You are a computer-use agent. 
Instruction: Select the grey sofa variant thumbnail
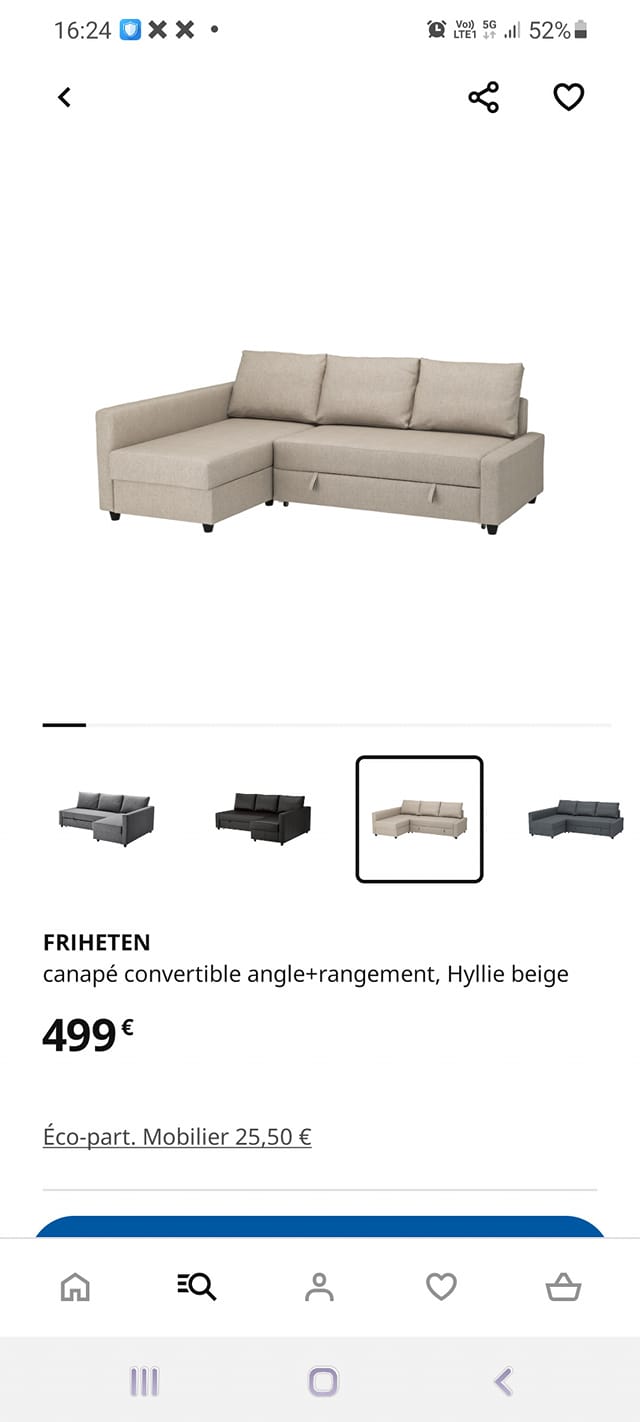tap(106, 819)
